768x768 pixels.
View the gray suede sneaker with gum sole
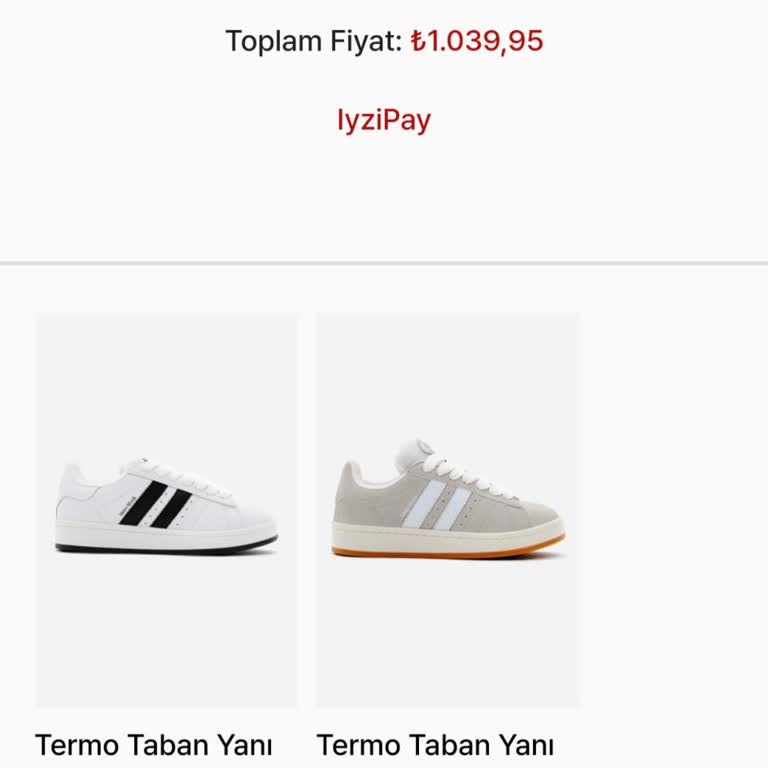(448, 508)
